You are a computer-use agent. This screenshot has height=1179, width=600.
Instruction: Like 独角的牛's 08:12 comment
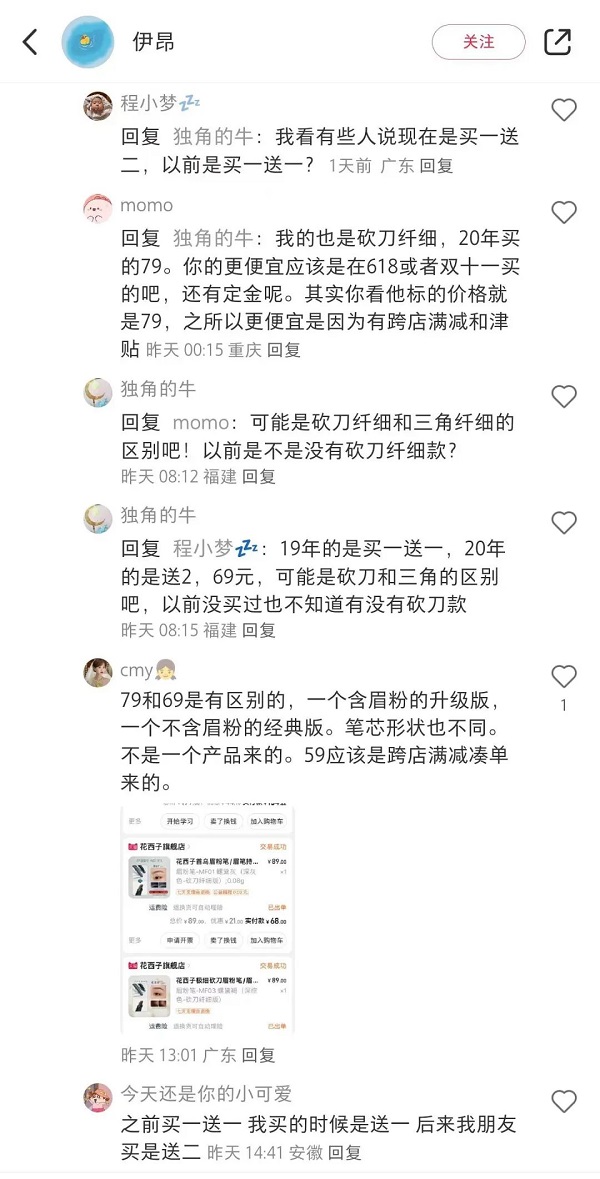pos(564,396)
